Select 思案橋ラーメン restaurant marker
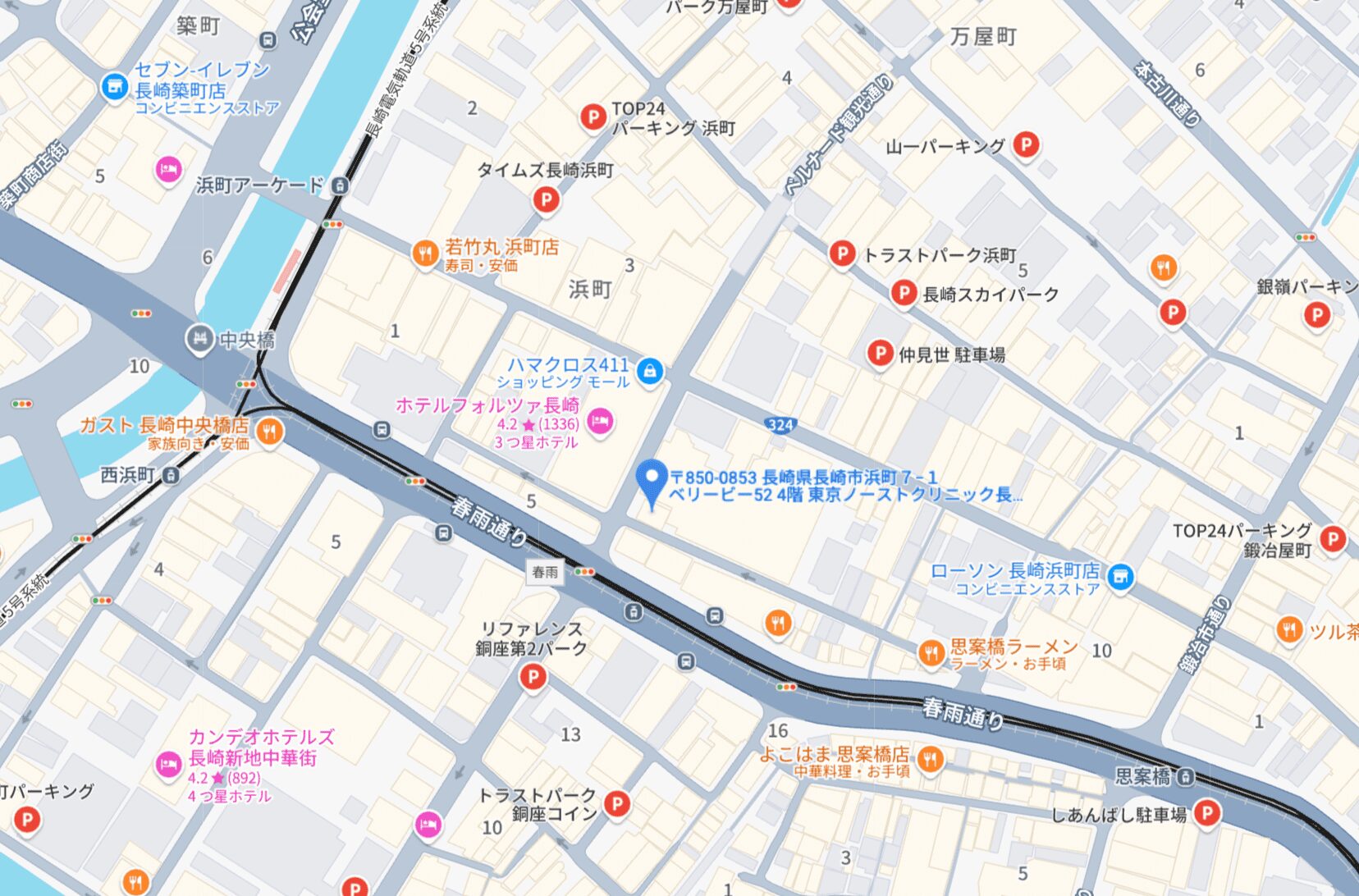1359x896 pixels. [931, 653]
